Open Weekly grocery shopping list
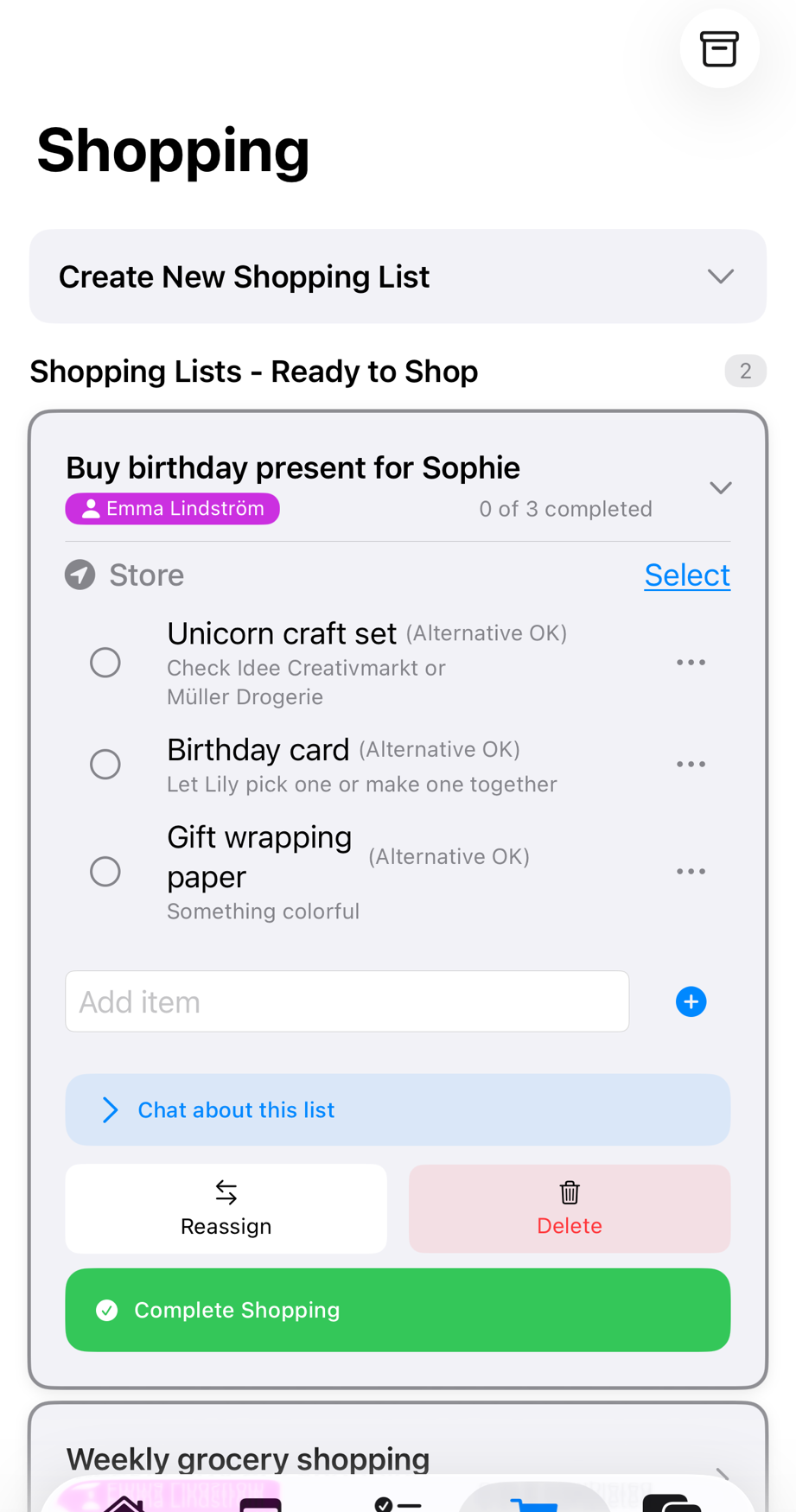The image size is (796, 1512). pos(248,1458)
